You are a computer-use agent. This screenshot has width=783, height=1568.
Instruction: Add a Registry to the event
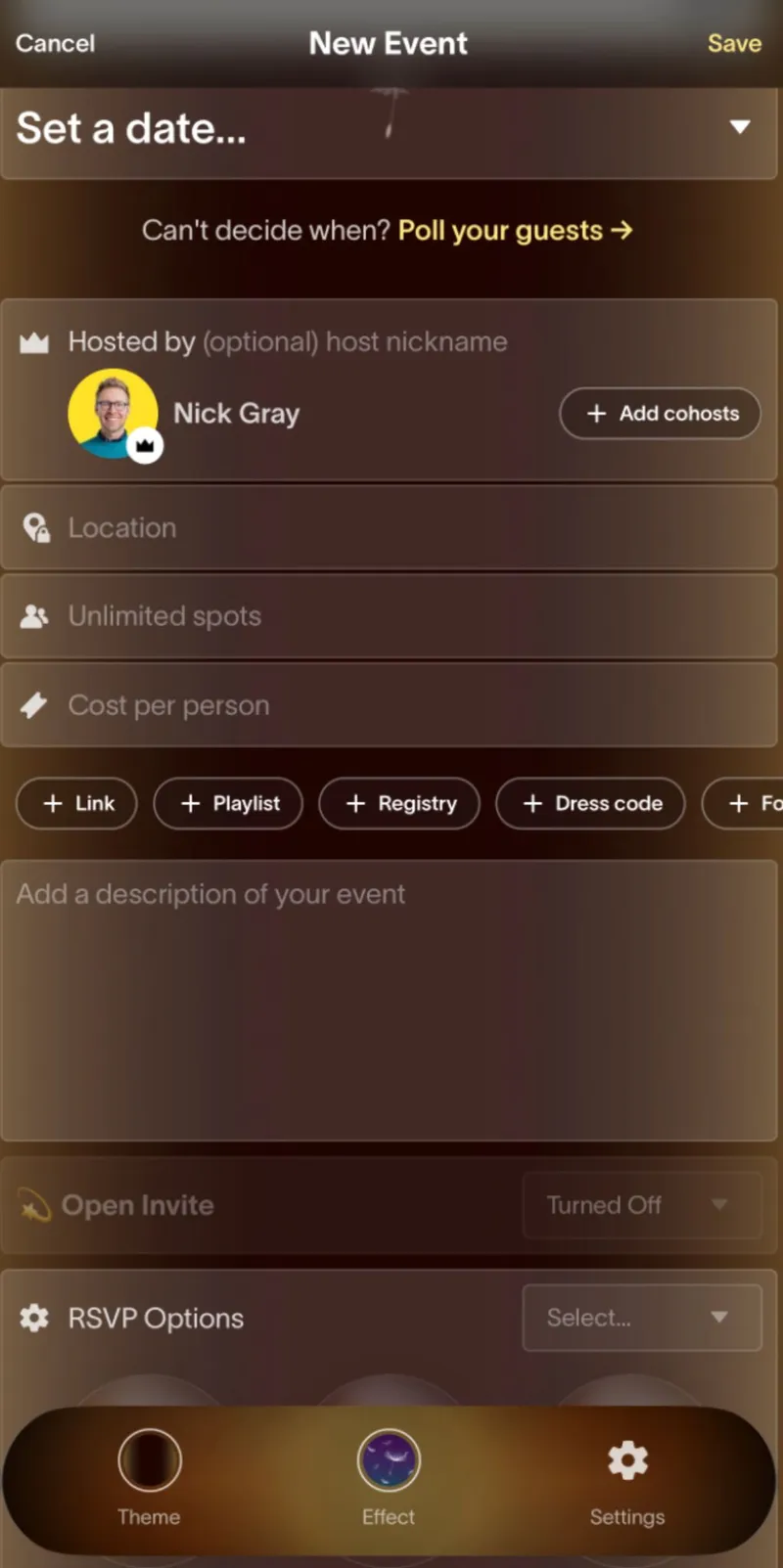point(399,803)
